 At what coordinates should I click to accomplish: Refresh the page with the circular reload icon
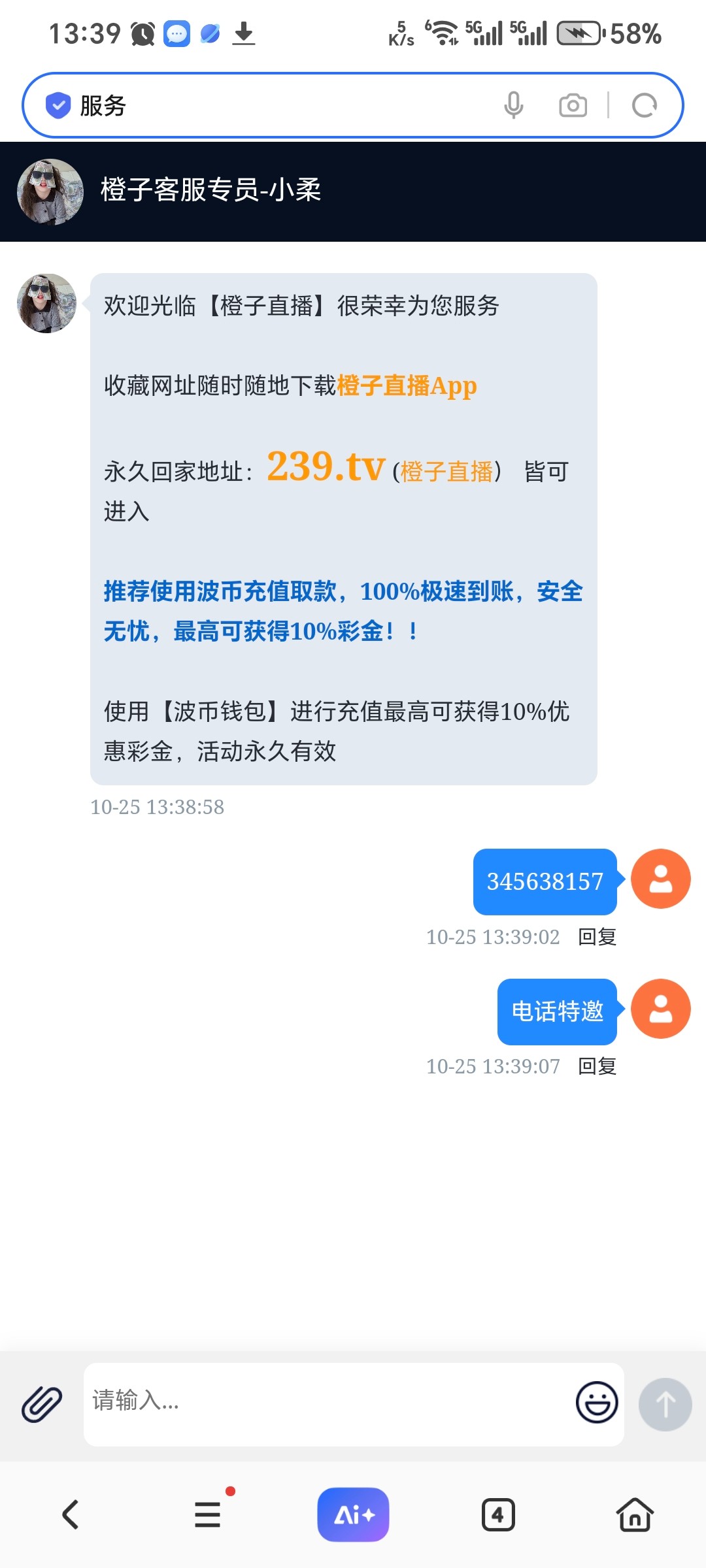(645, 105)
